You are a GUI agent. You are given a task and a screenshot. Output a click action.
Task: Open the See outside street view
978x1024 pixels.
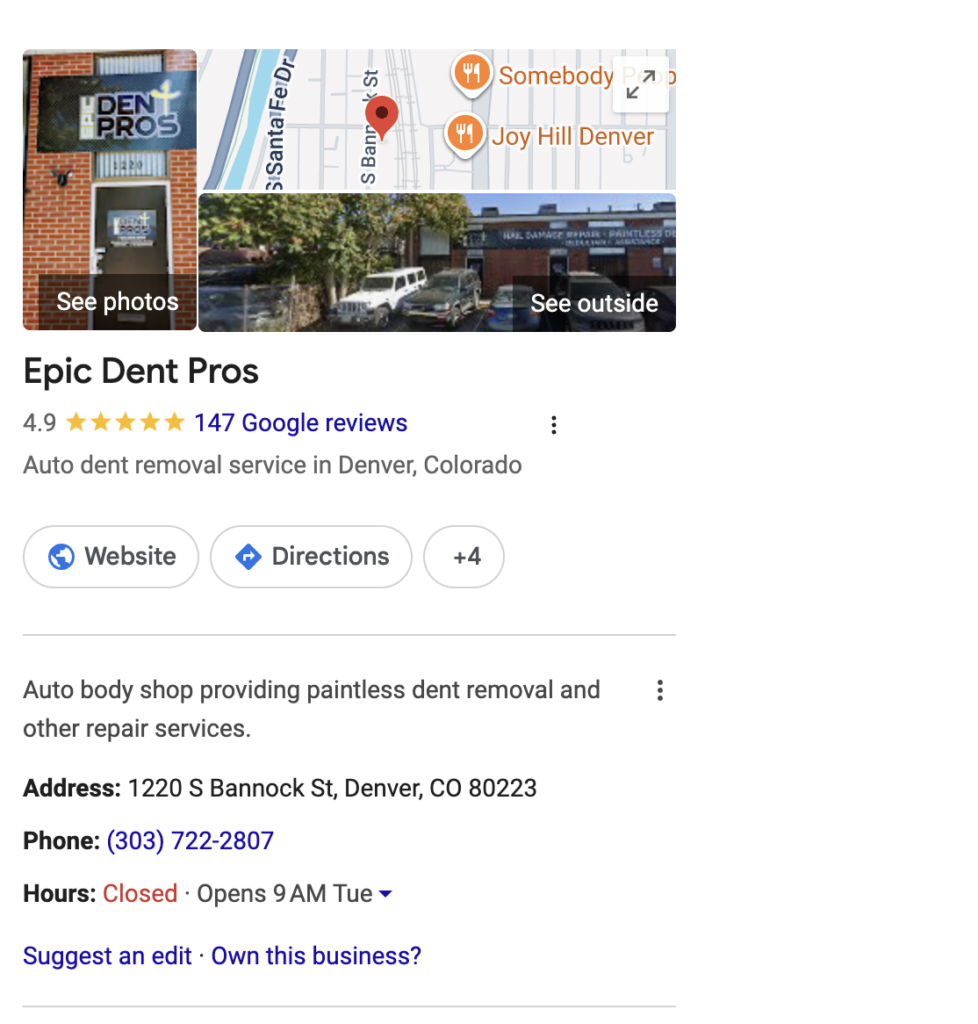click(437, 263)
